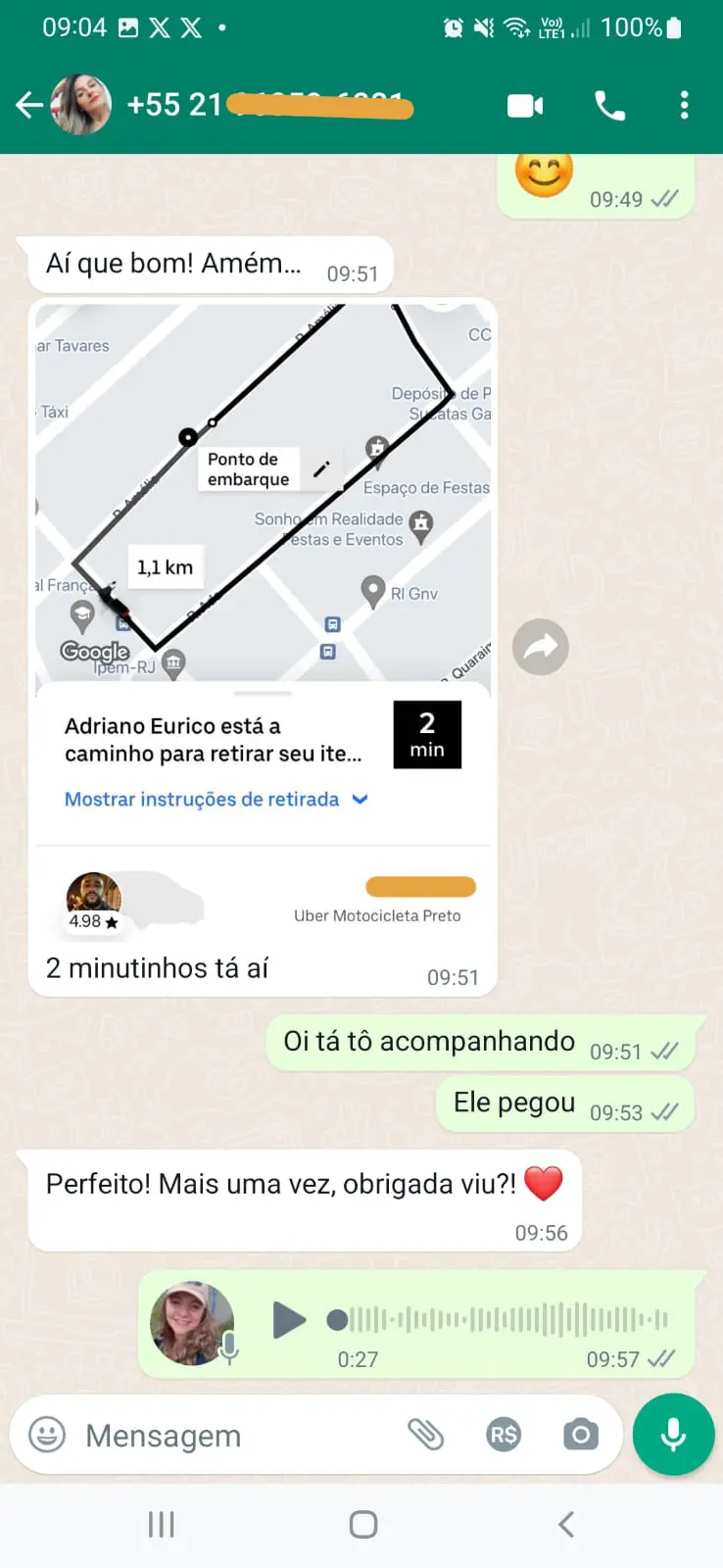This screenshot has width=723, height=1568.
Task: Go to the home screen
Action: click(x=362, y=1524)
